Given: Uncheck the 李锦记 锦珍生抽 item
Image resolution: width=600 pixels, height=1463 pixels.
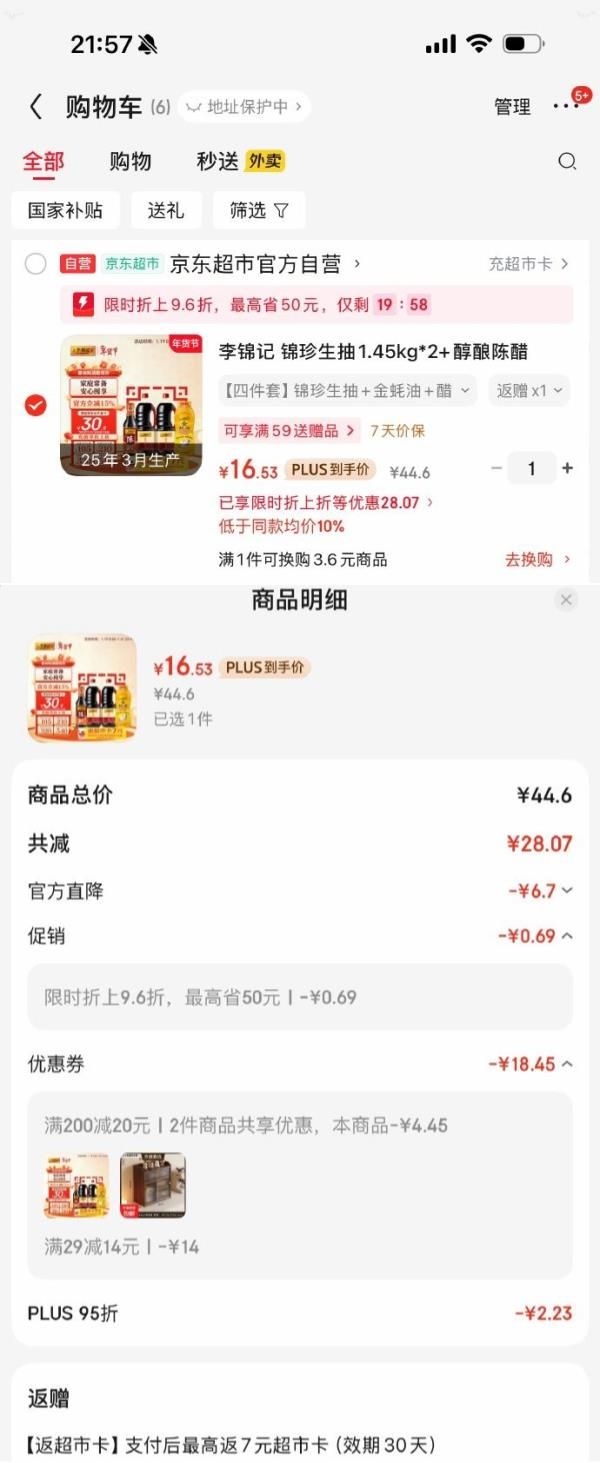Looking at the screenshot, I should pyautogui.click(x=36, y=405).
